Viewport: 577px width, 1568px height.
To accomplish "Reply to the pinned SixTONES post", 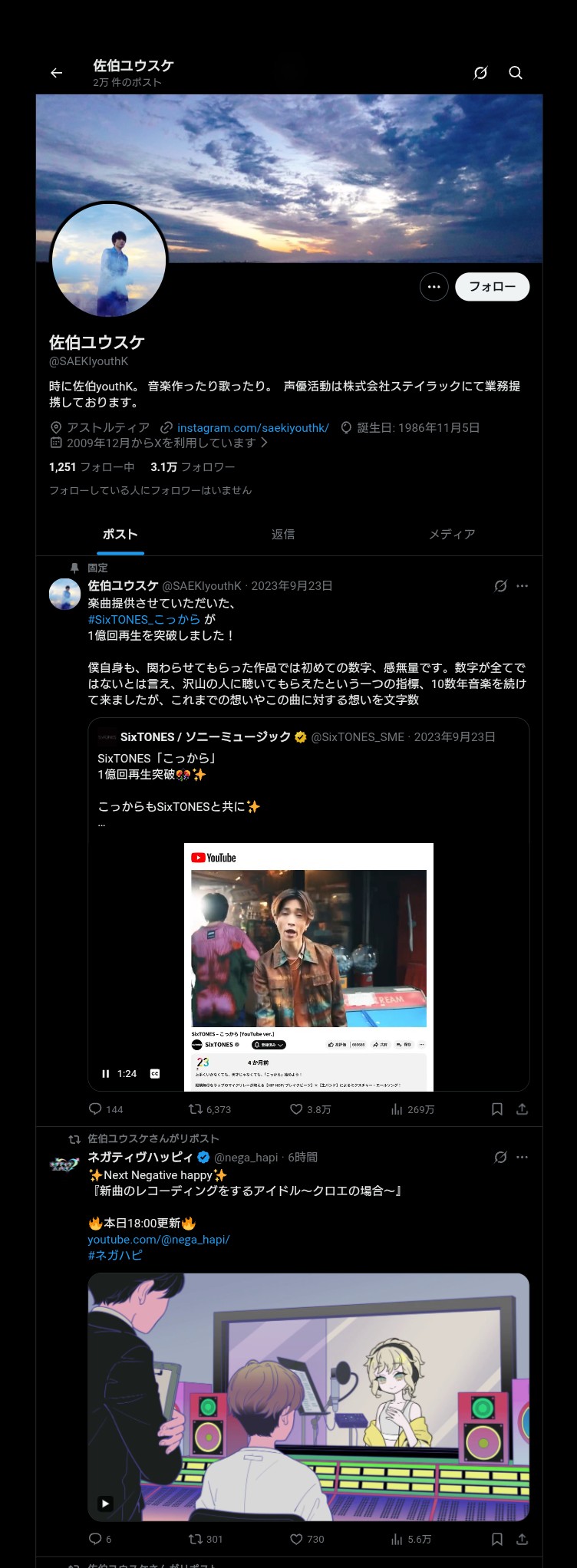I will pos(96,1109).
